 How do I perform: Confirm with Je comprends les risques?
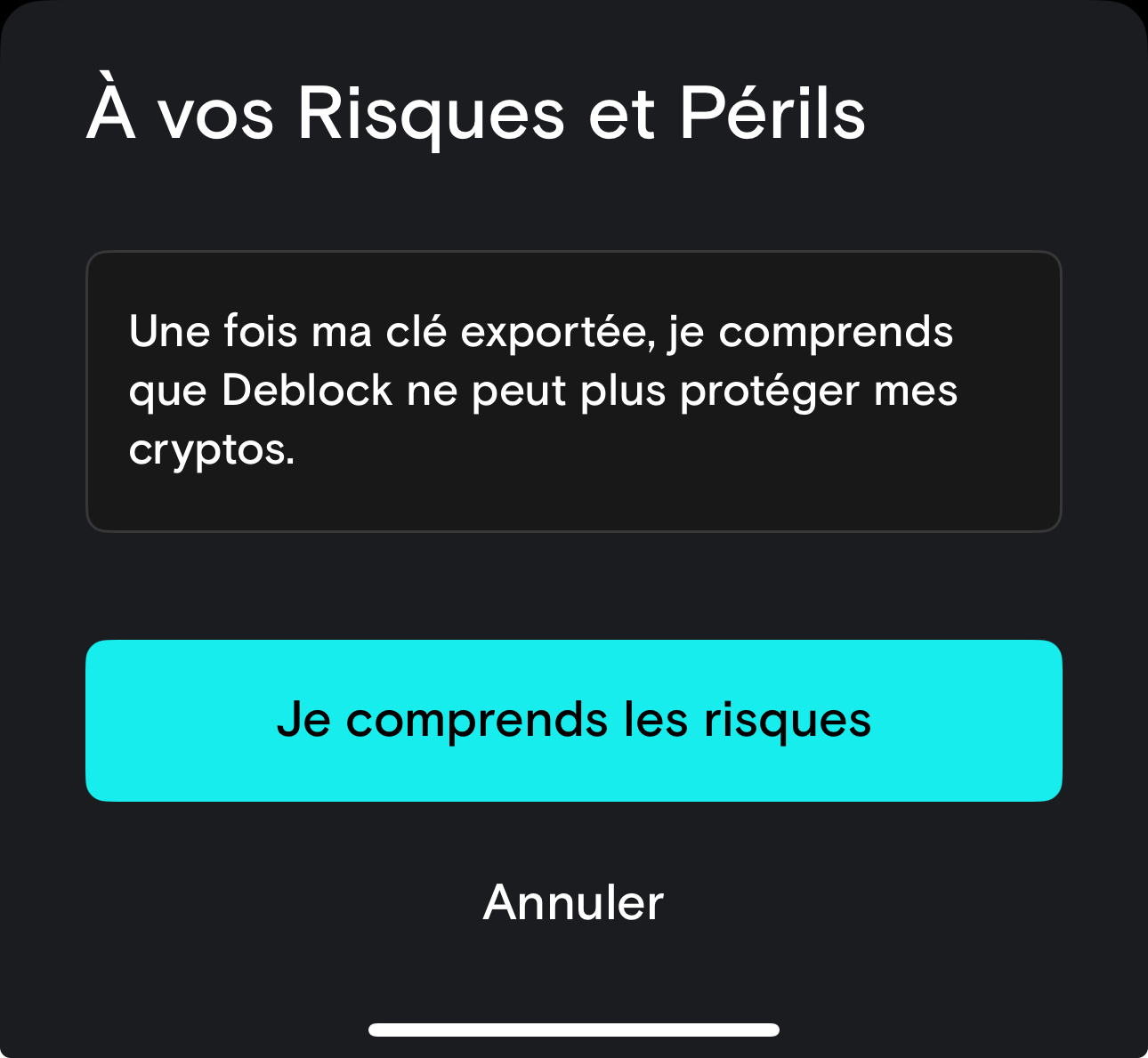tap(573, 720)
